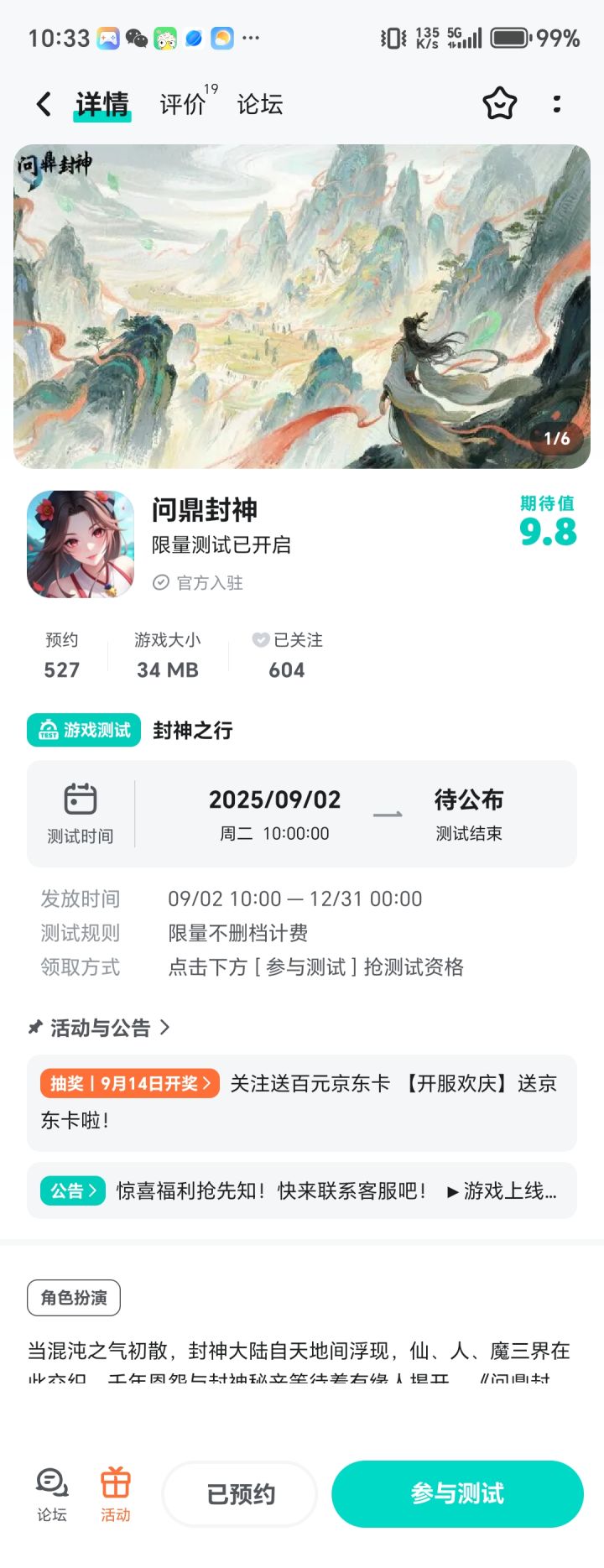Viewport: 604px width, 1568px height.
Task: Switch to the 论坛 tab at top
Action: pyautogui.click(x=260, y=104)
